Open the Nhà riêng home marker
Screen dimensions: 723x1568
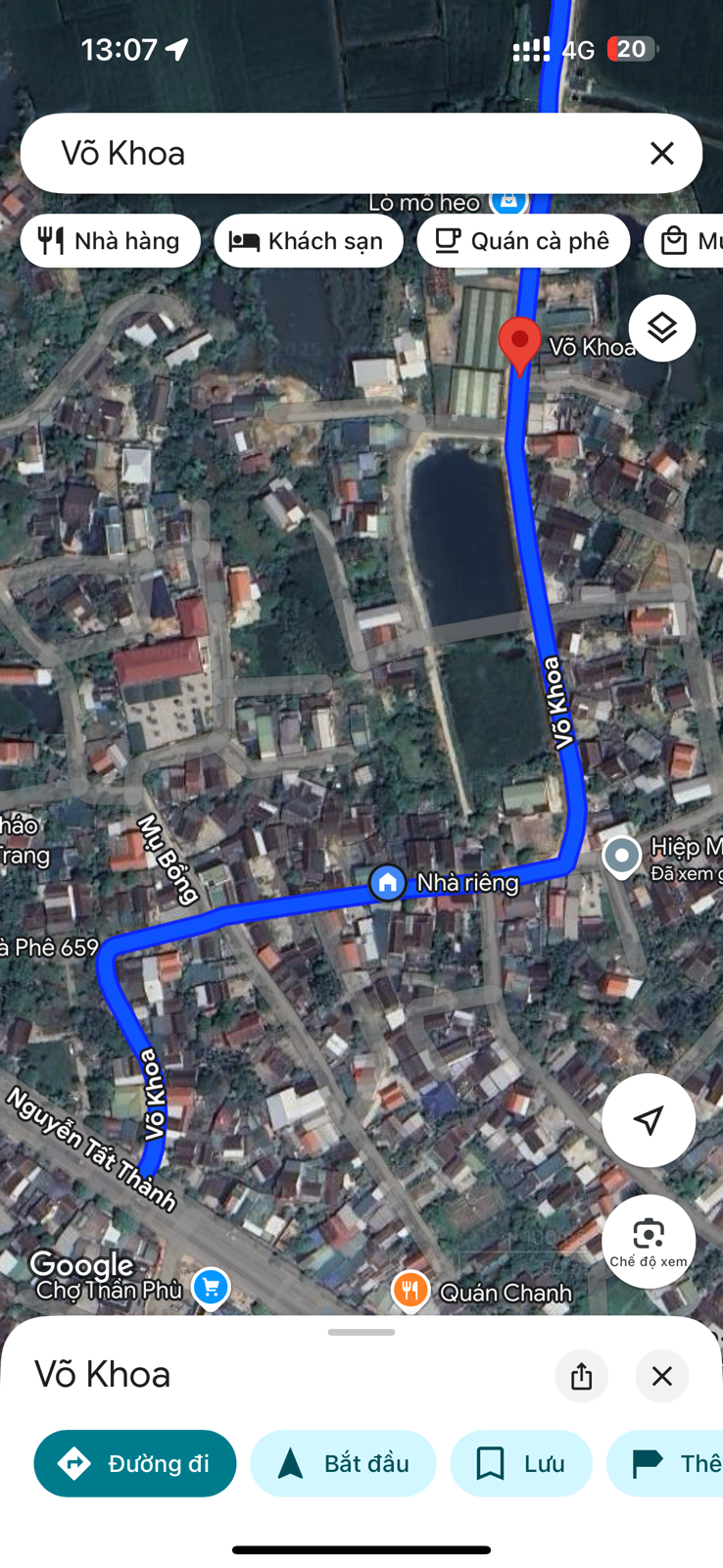tap(388, 882)
